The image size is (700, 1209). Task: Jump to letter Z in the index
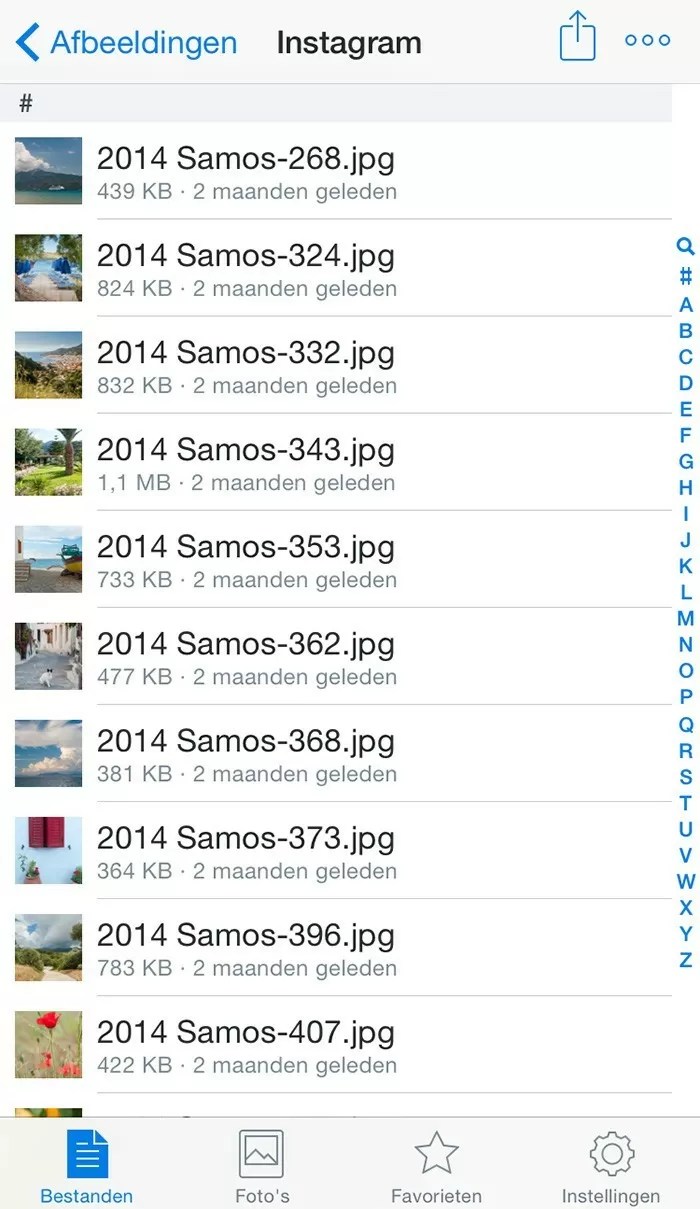click(685, 960)
